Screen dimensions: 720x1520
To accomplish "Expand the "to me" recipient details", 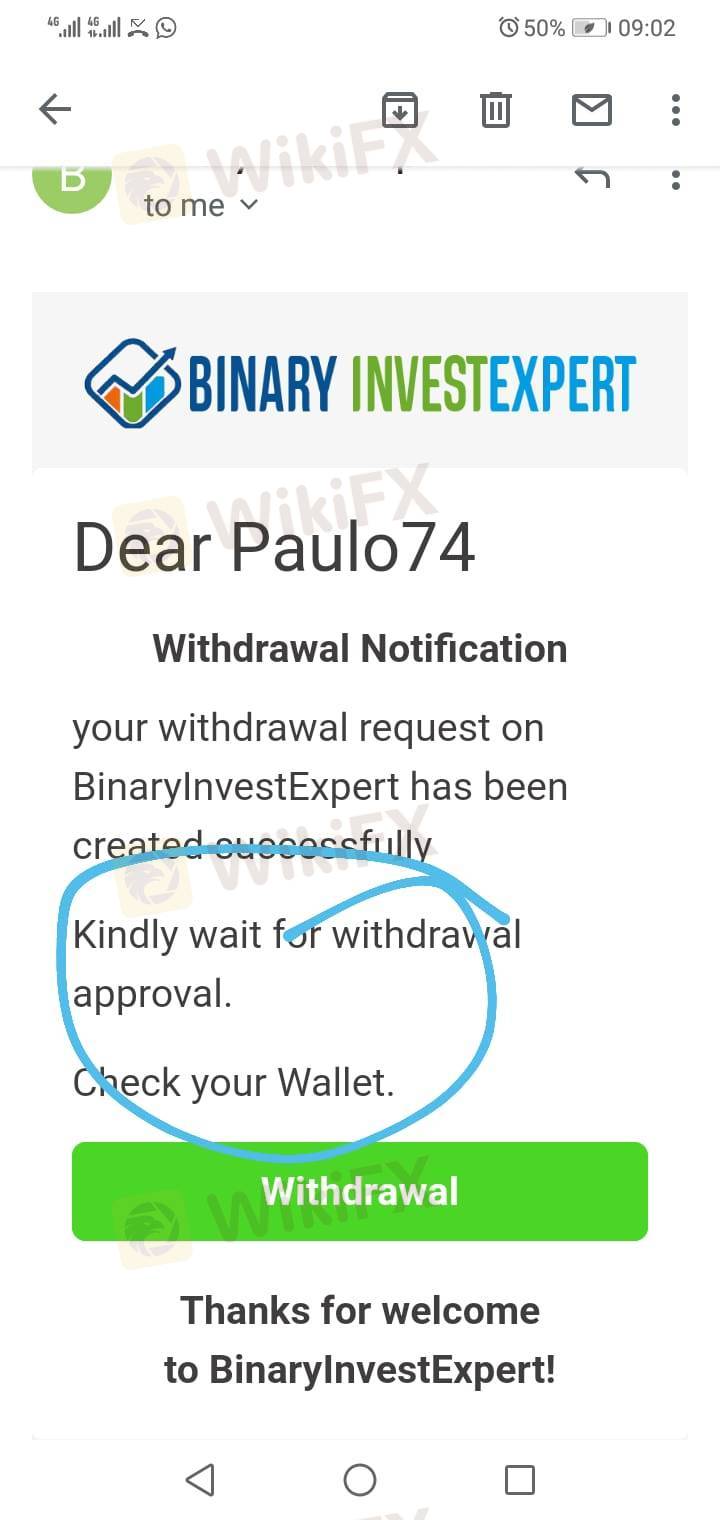I will [201, 205].
